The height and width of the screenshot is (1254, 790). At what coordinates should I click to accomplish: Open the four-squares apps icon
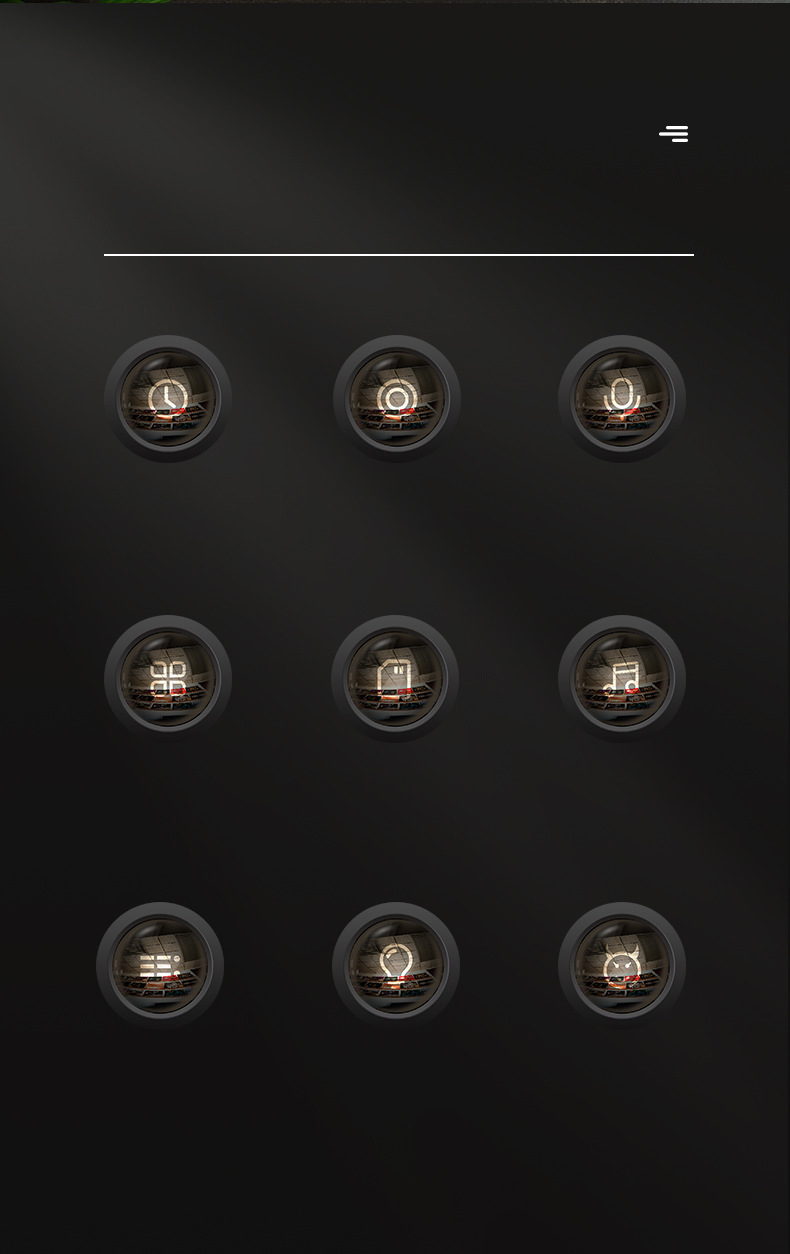(168, 679)
